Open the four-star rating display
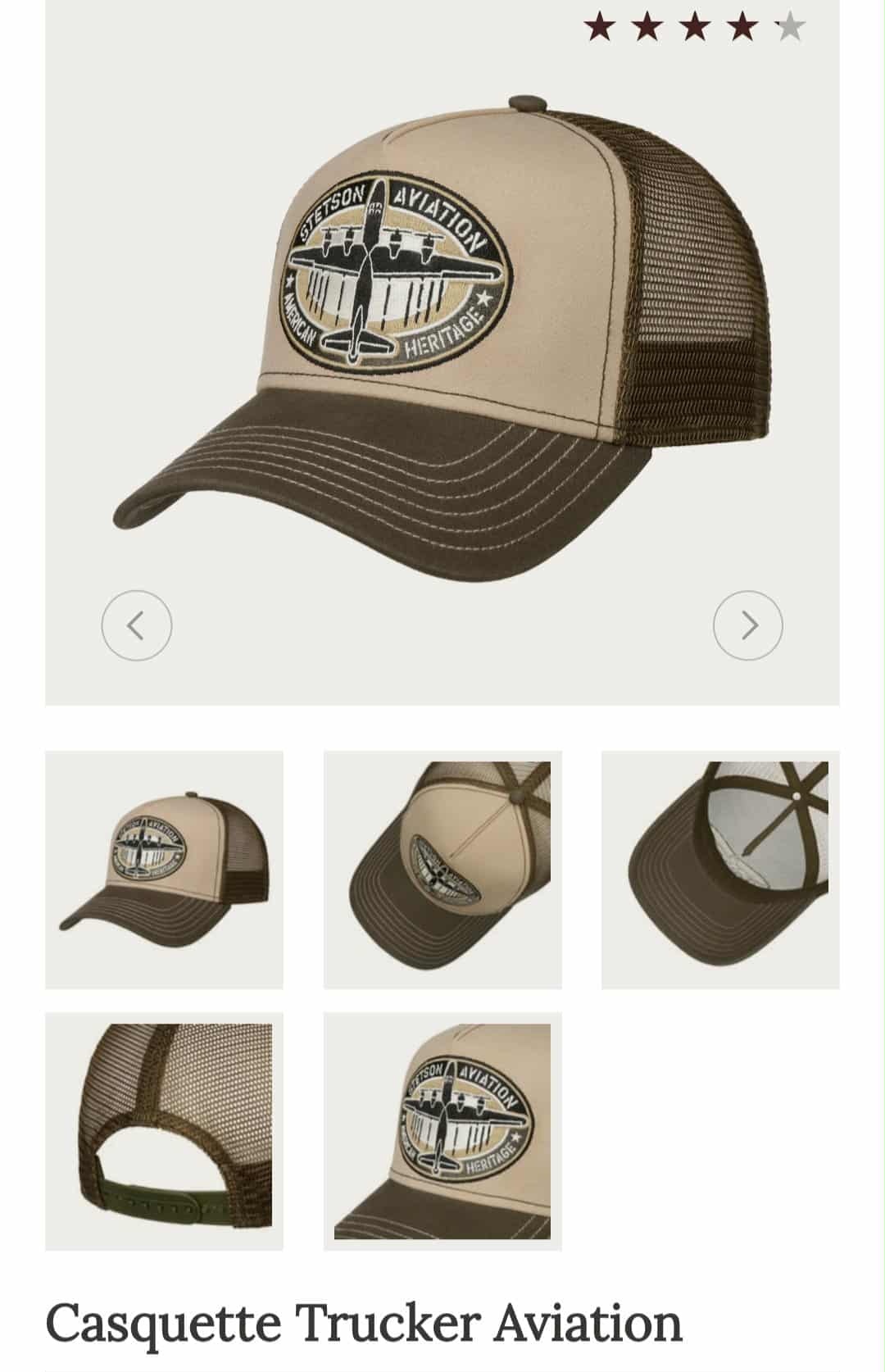 click(692, 25)
